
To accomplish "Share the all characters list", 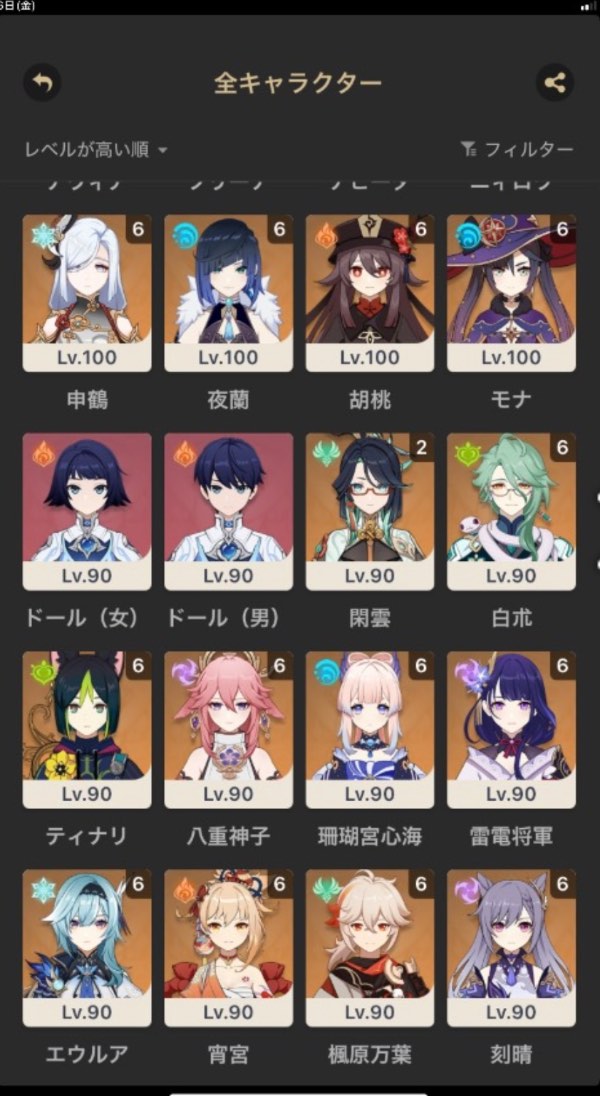I will pyautogui.click(x=555, y=82).
